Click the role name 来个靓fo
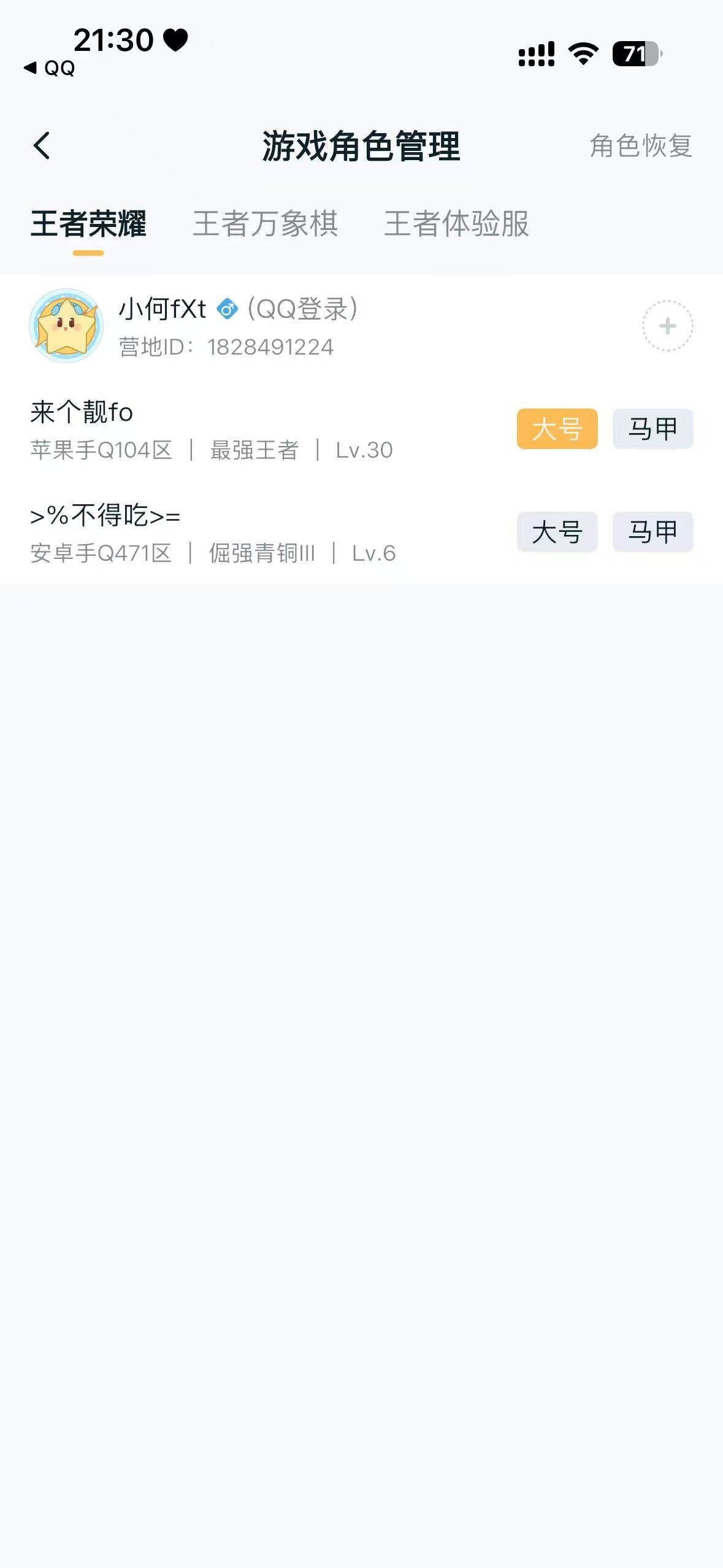 80,412
